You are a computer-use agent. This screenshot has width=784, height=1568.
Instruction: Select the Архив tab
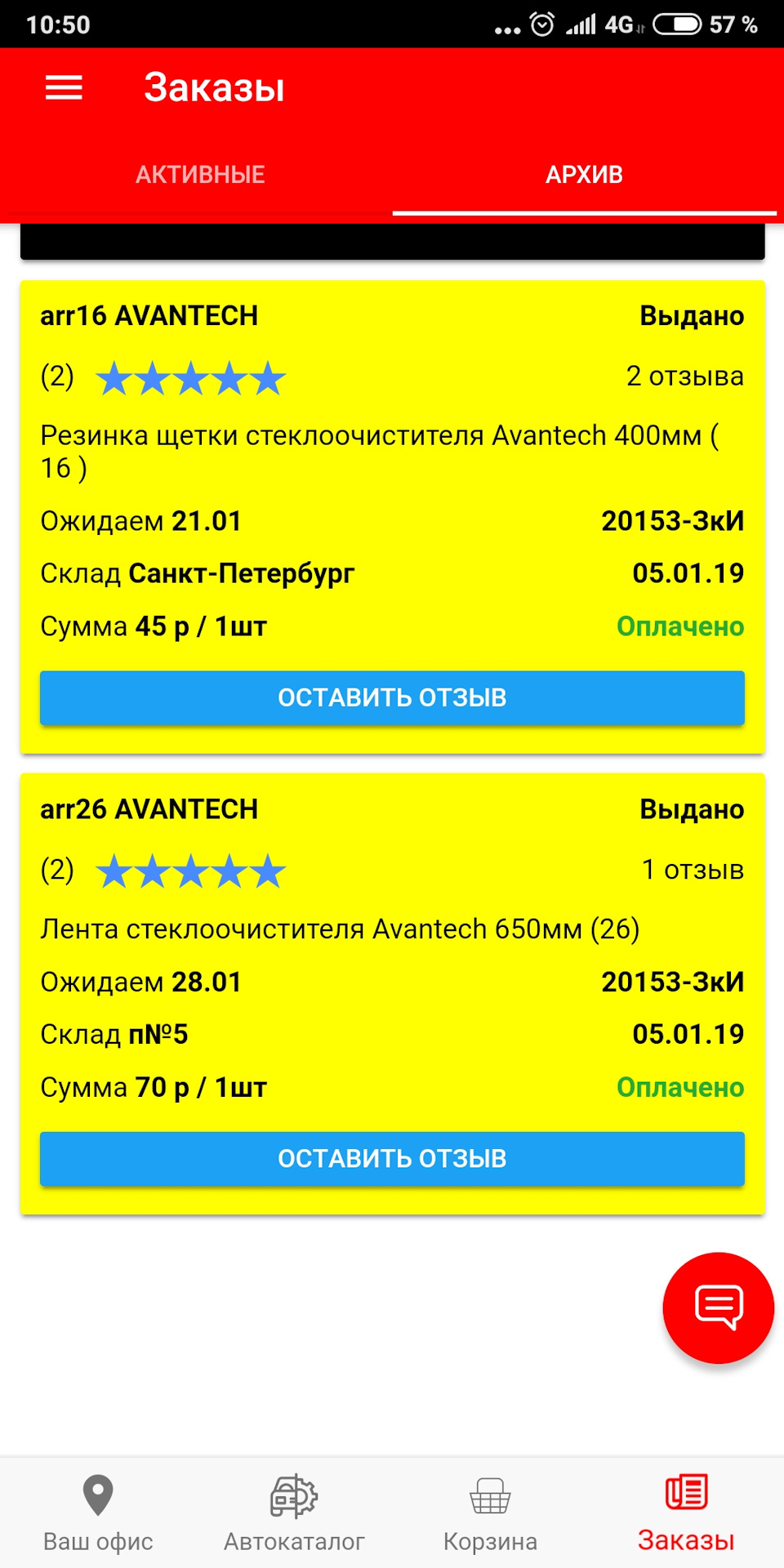584,174
